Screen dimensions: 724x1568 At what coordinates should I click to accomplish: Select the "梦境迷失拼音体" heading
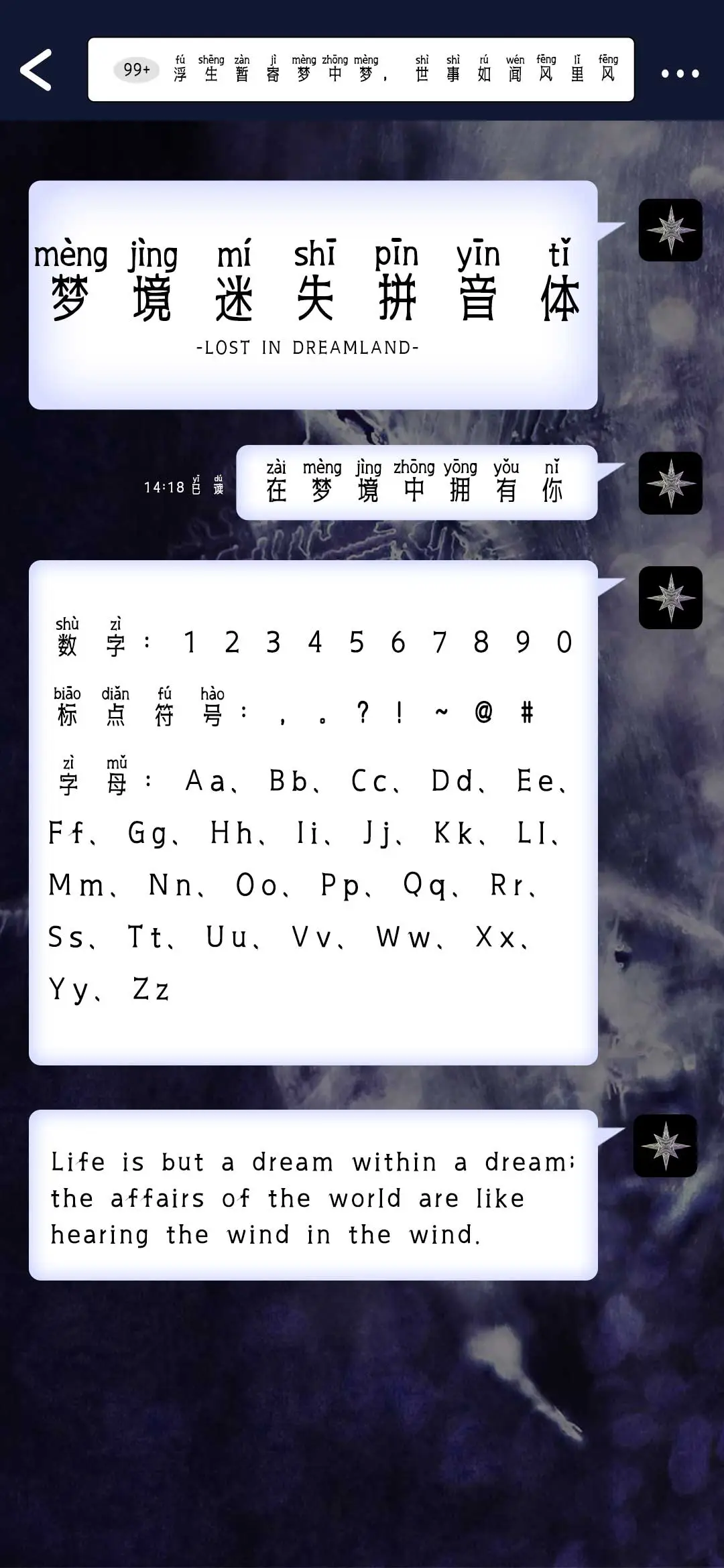click(315, 295)
